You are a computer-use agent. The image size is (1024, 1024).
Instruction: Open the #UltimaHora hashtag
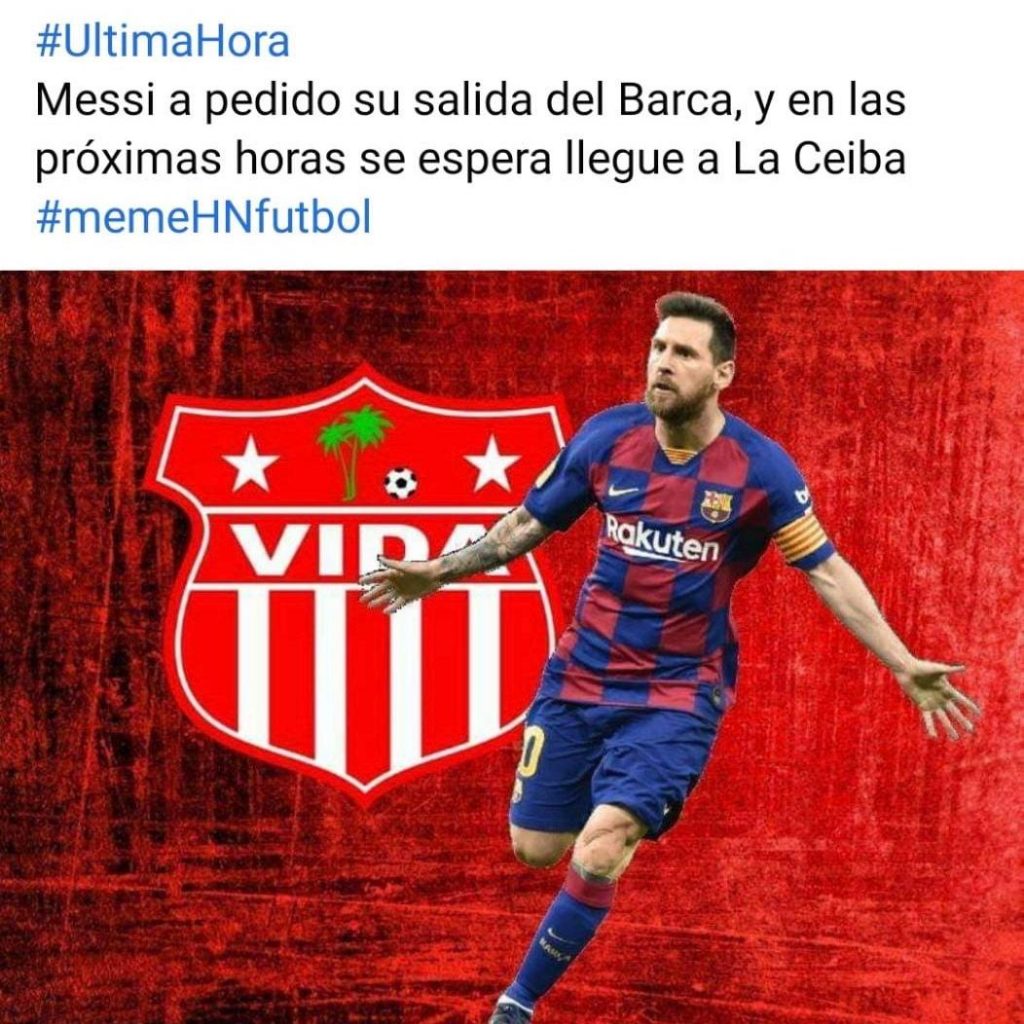(x=162, y=42)
